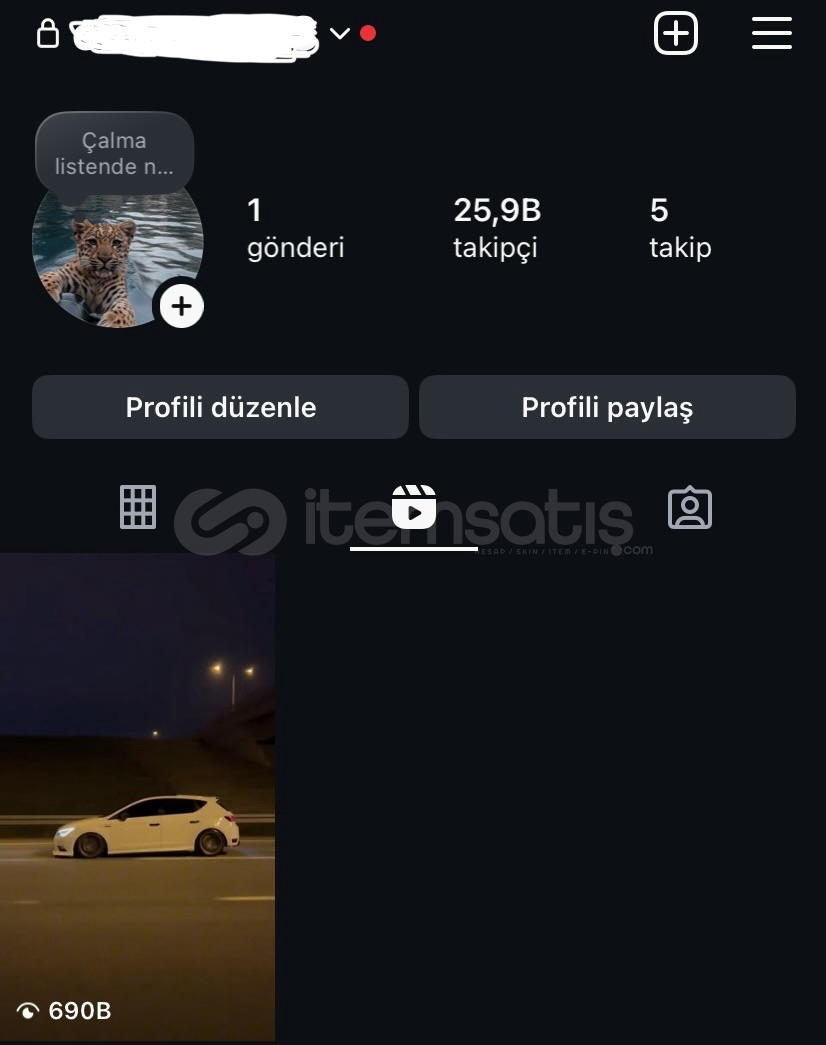Open the create new post plus icon
The width and height of the screenshot is (826, 1045).
click(675, 34)
